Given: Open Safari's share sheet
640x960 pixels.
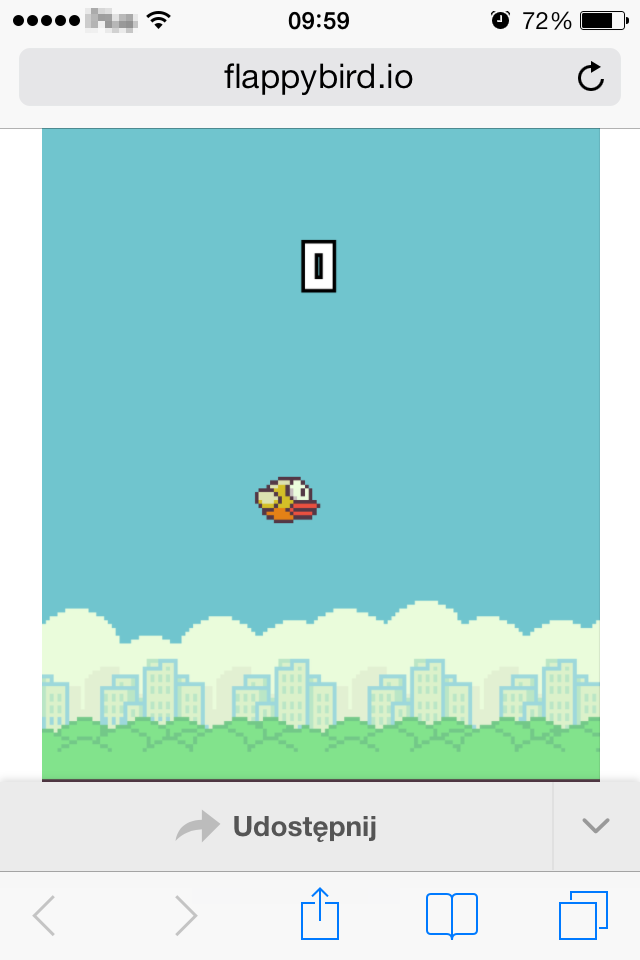Looking at the screenshot, I should pyautogui.click(x=321, y=913).
